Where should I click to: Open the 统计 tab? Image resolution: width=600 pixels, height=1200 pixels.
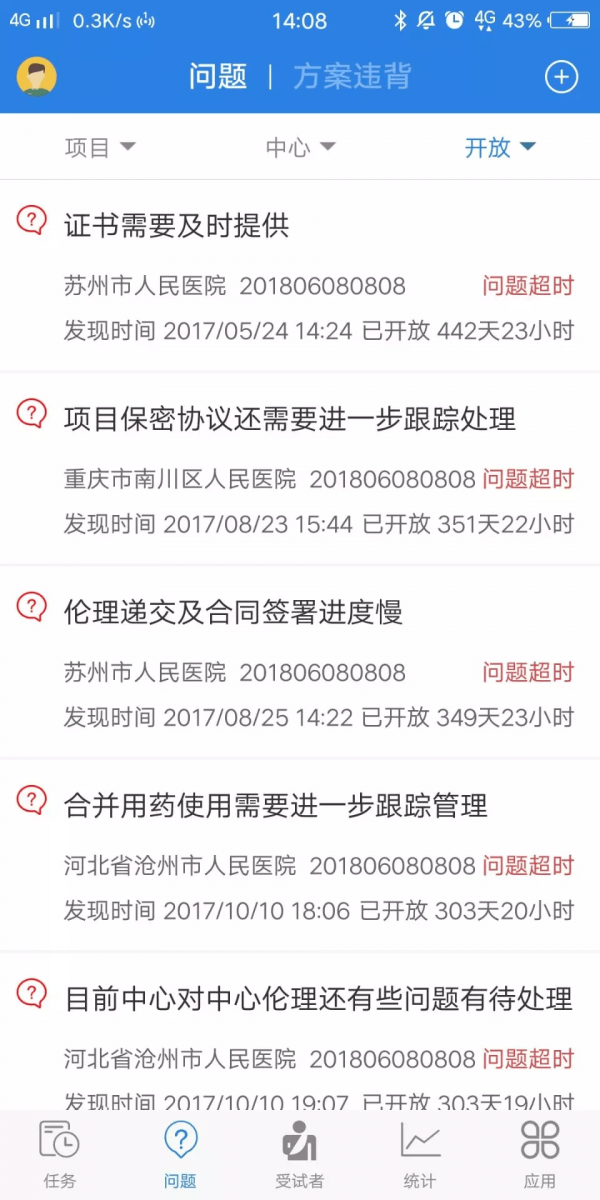[420, 1154]
